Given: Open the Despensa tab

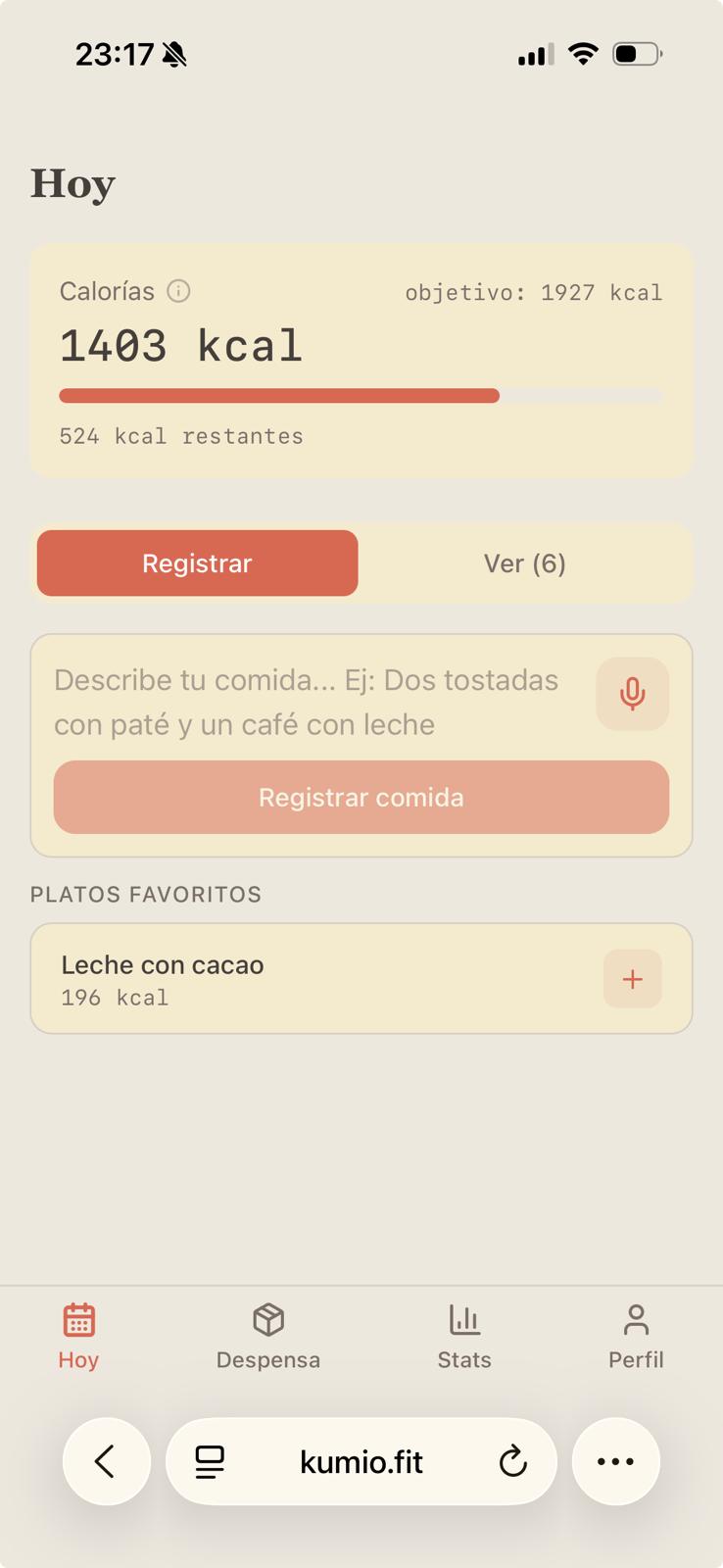Looking at the screenshot, I should click(267, 1336).
